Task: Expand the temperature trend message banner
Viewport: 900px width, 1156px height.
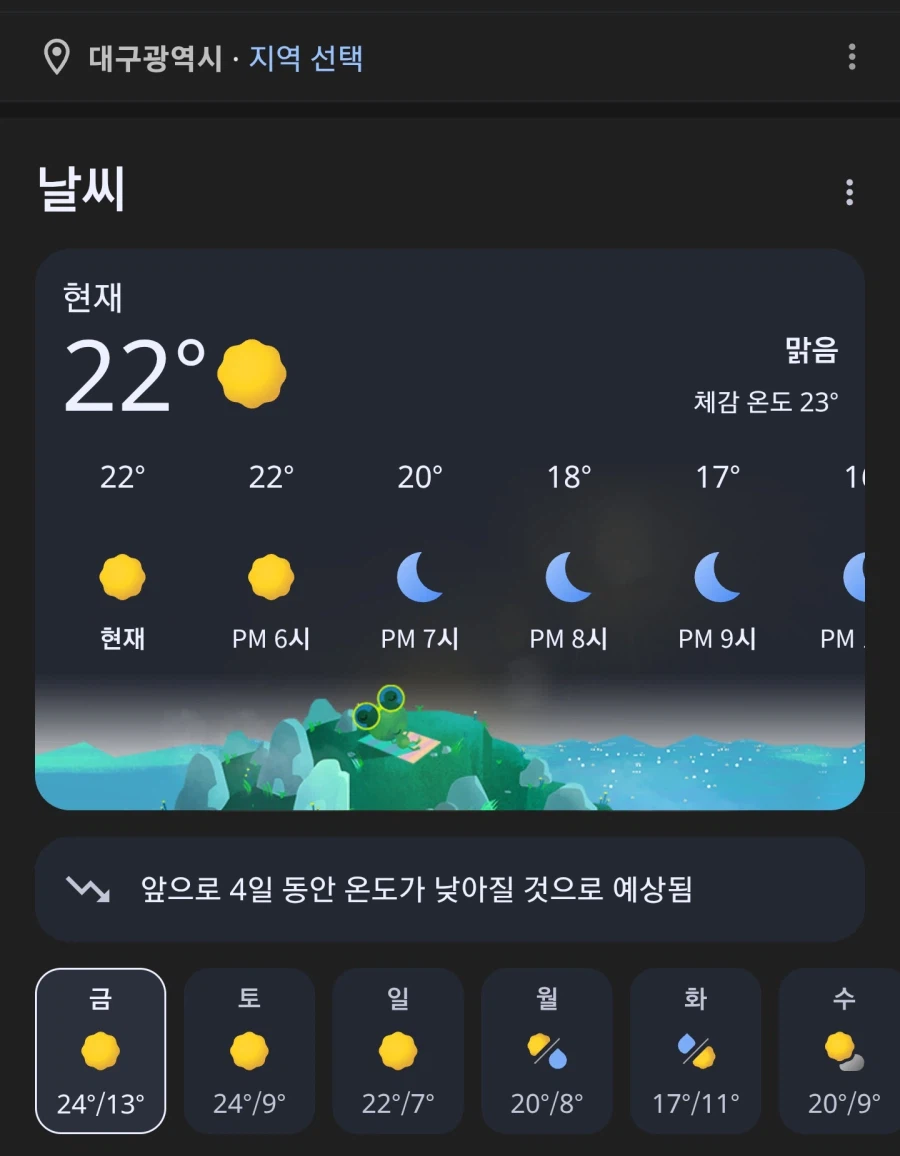Action: tap(450, 888)
